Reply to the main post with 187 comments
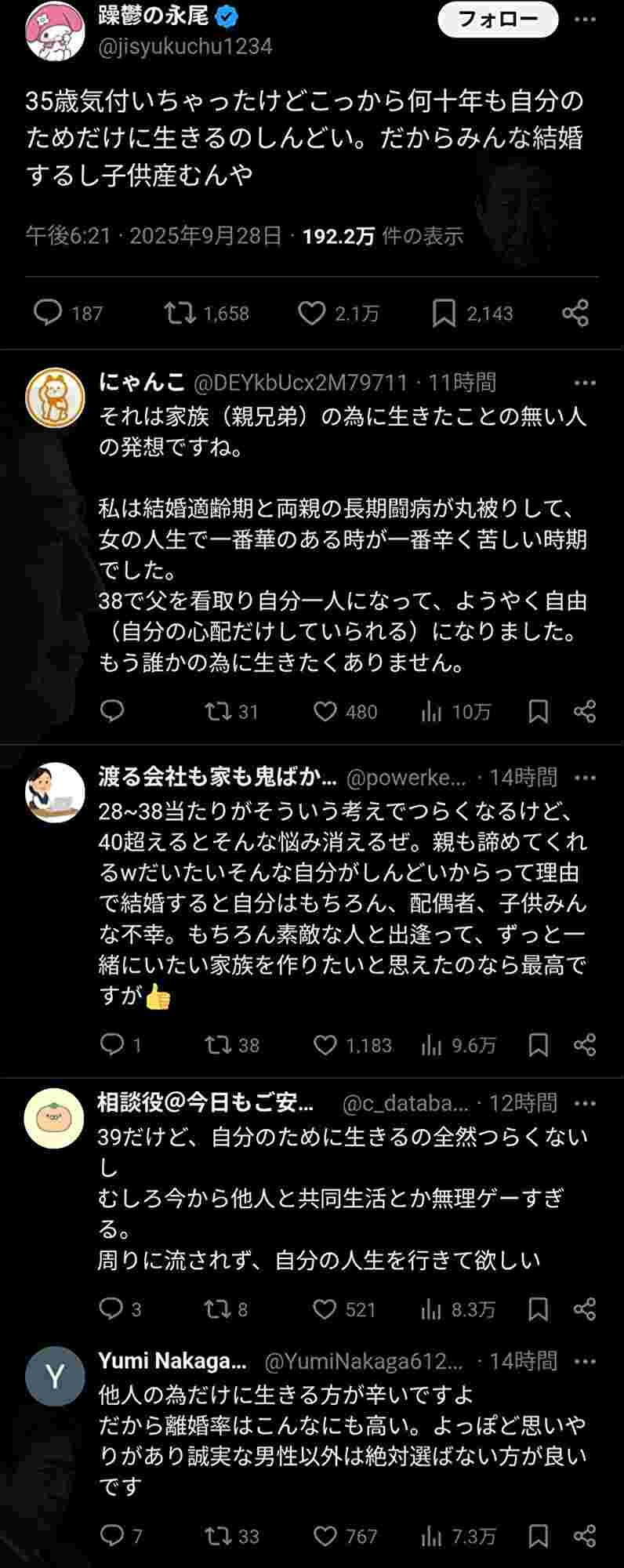This screenshot has height=1568, width=624. (49, 313)
